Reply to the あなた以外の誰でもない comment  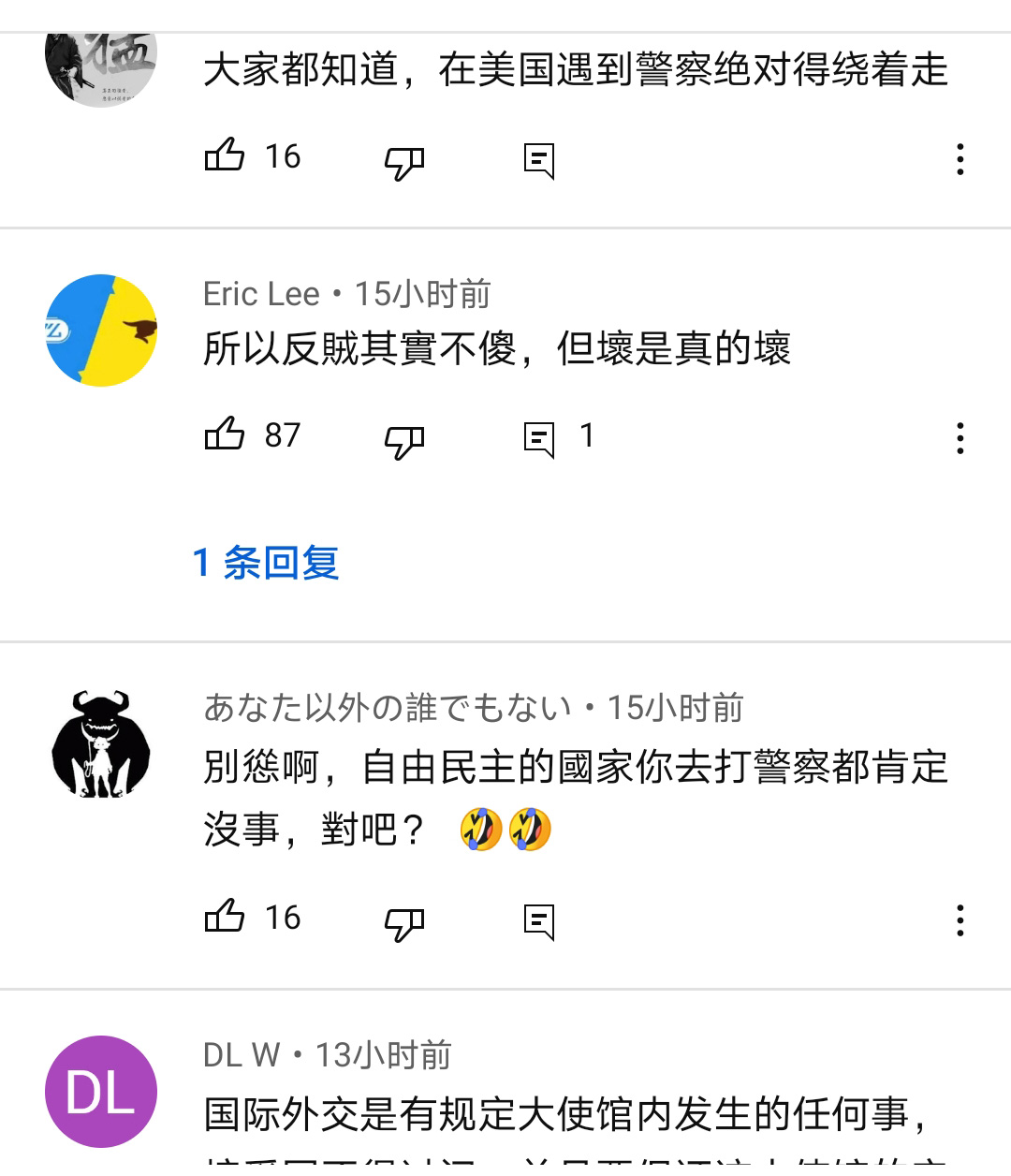[x=539, y=921]
